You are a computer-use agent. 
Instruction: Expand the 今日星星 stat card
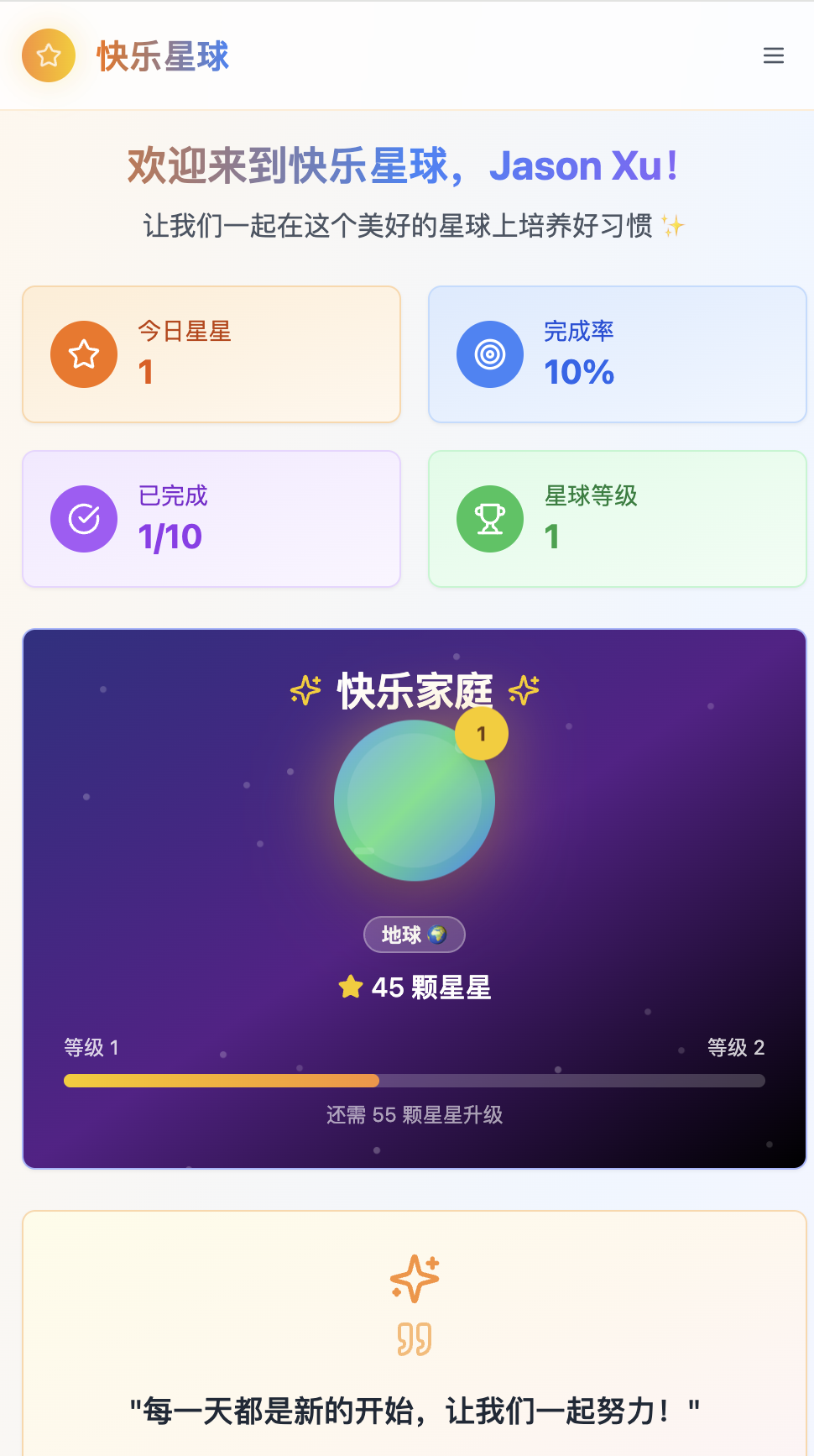(x=211, y=354)
